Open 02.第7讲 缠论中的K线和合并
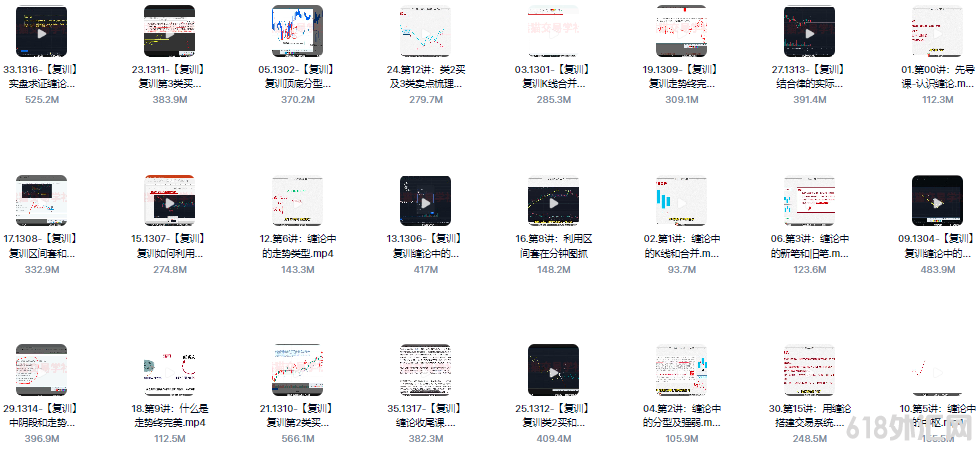Image resolution: width=979 pixels, height=452 pixels. (681, 201)
